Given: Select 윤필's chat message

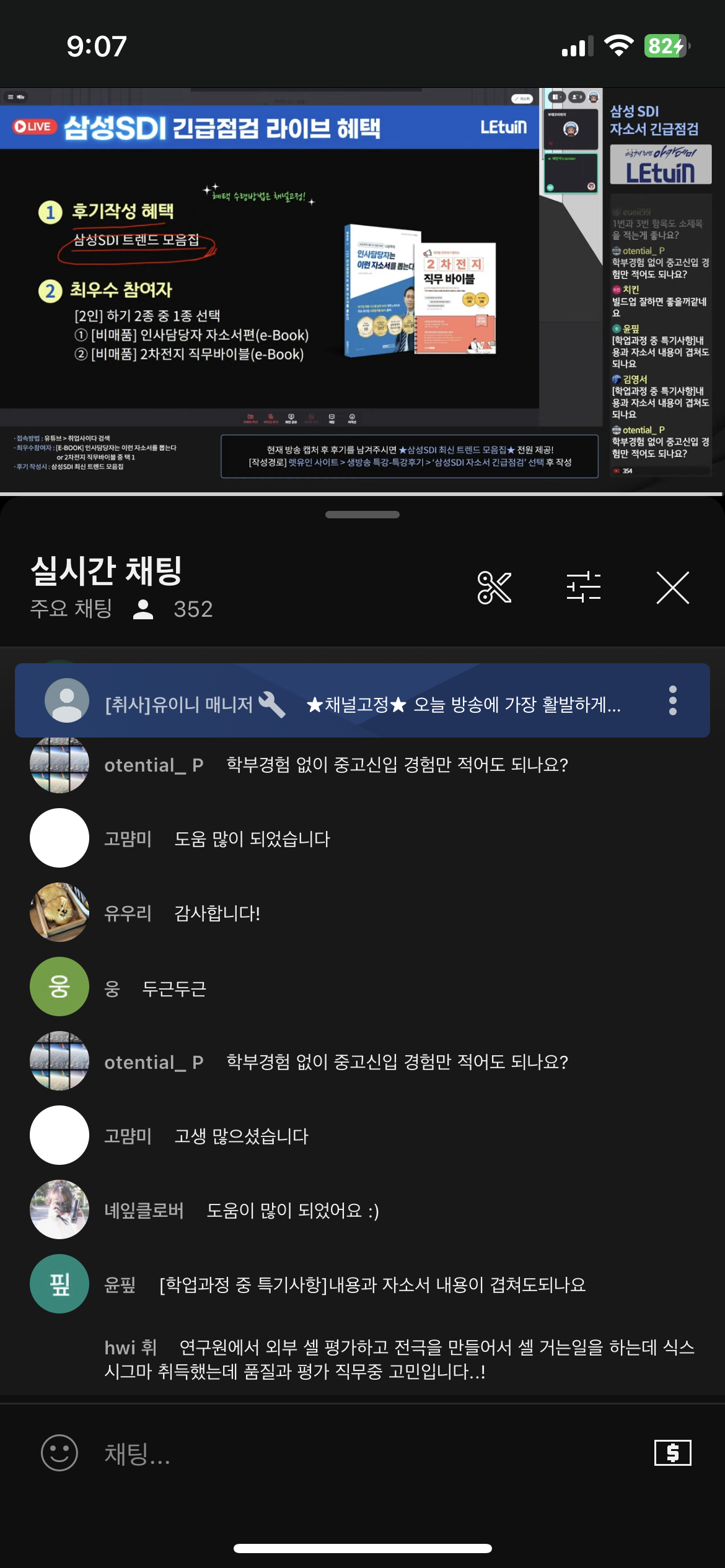Looking at the screenshot, I should 372,1284.
